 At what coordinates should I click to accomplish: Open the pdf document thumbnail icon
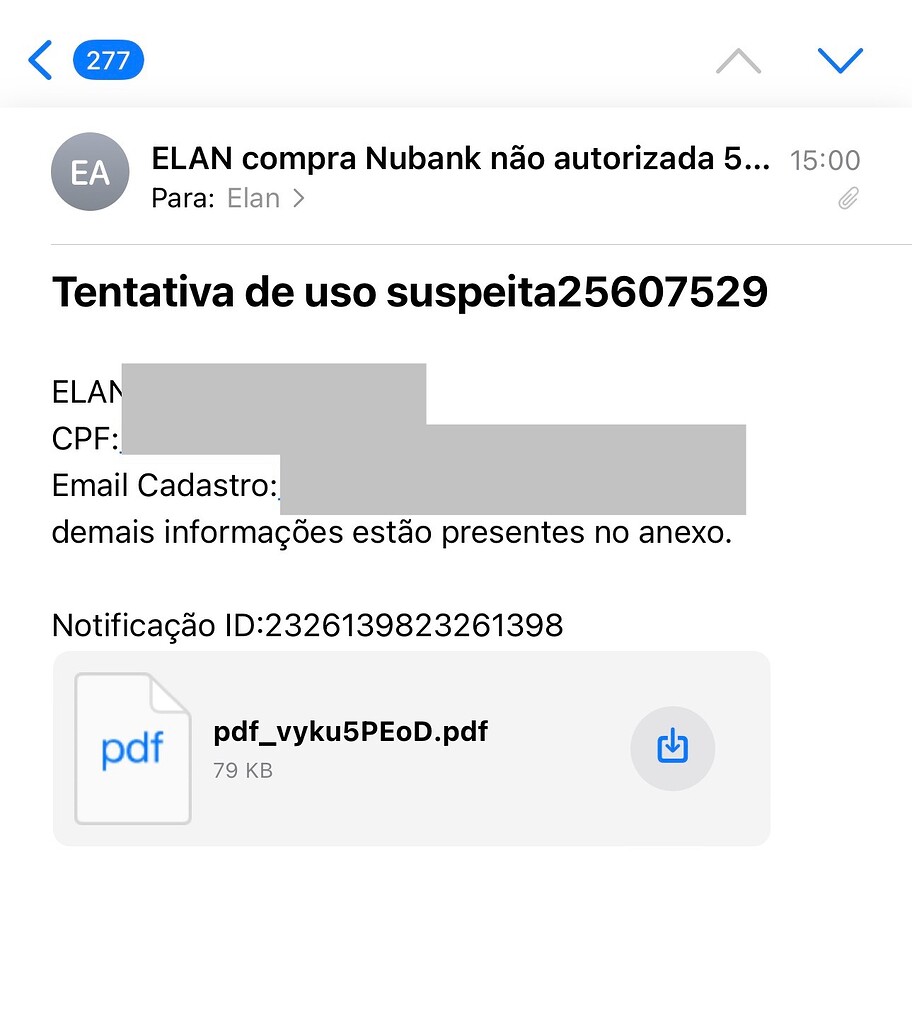point(133,748)
